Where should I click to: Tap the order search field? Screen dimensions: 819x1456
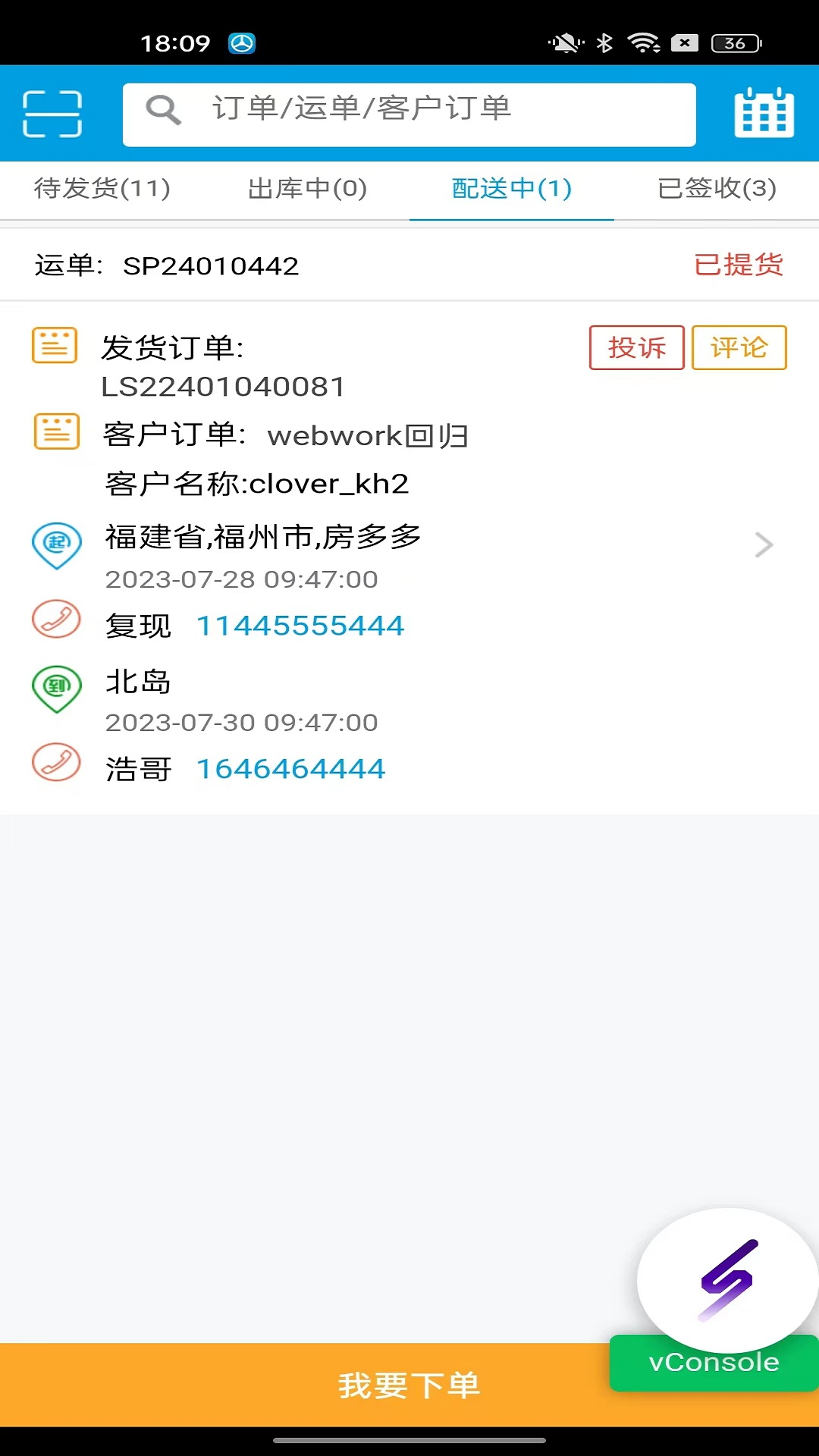pyautogui.click(x=409, y=114)
